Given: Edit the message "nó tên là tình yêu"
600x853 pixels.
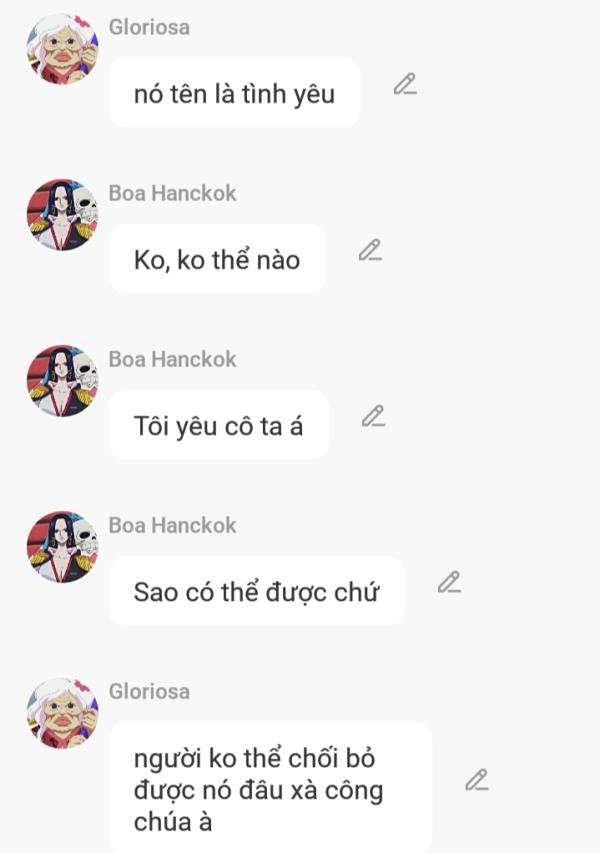Looking at the screenshot, I should click(x=404, y=85).
